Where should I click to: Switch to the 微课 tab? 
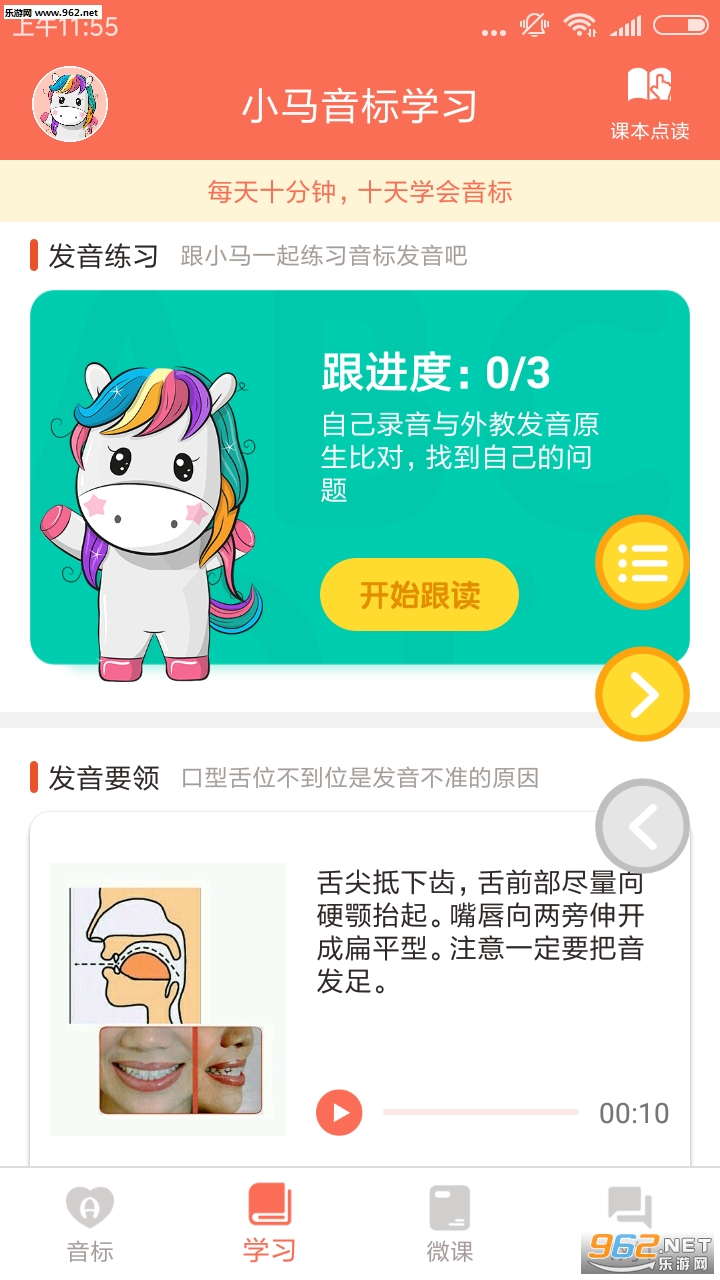(x=449, y=1224)
